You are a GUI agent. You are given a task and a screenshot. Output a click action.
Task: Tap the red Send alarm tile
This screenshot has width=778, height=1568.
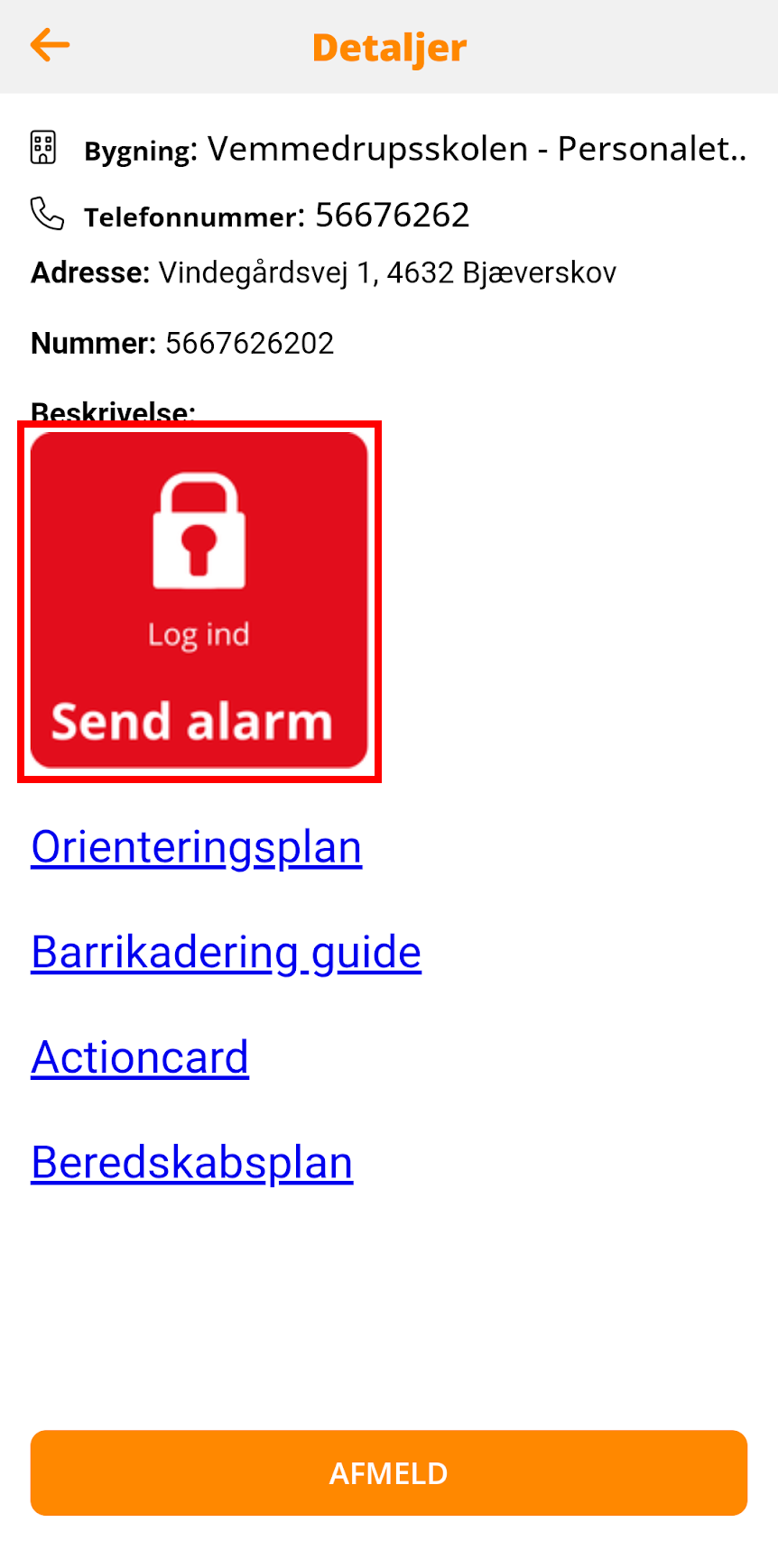200,600
